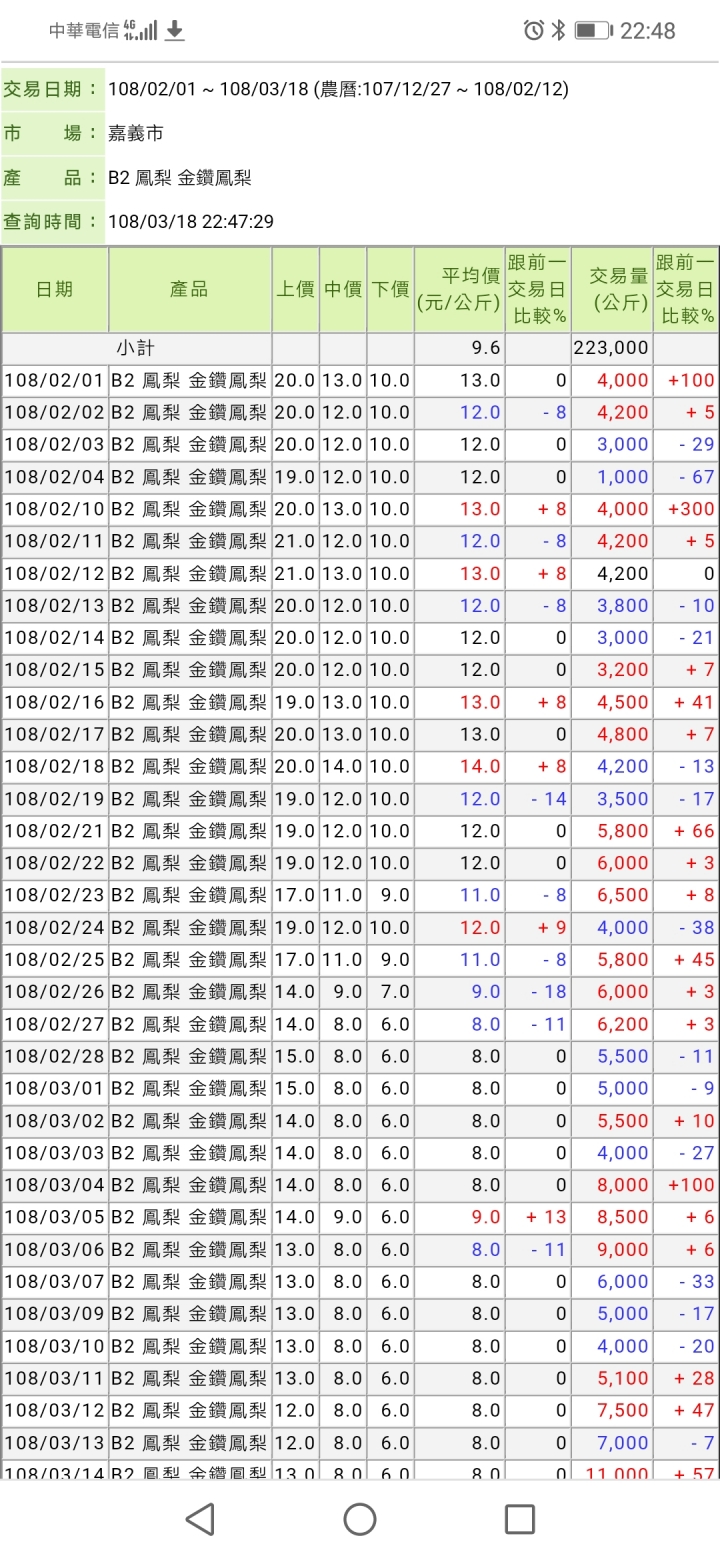Go to the home screen
Screen dimensions: 720x1560
(360, 1519)
